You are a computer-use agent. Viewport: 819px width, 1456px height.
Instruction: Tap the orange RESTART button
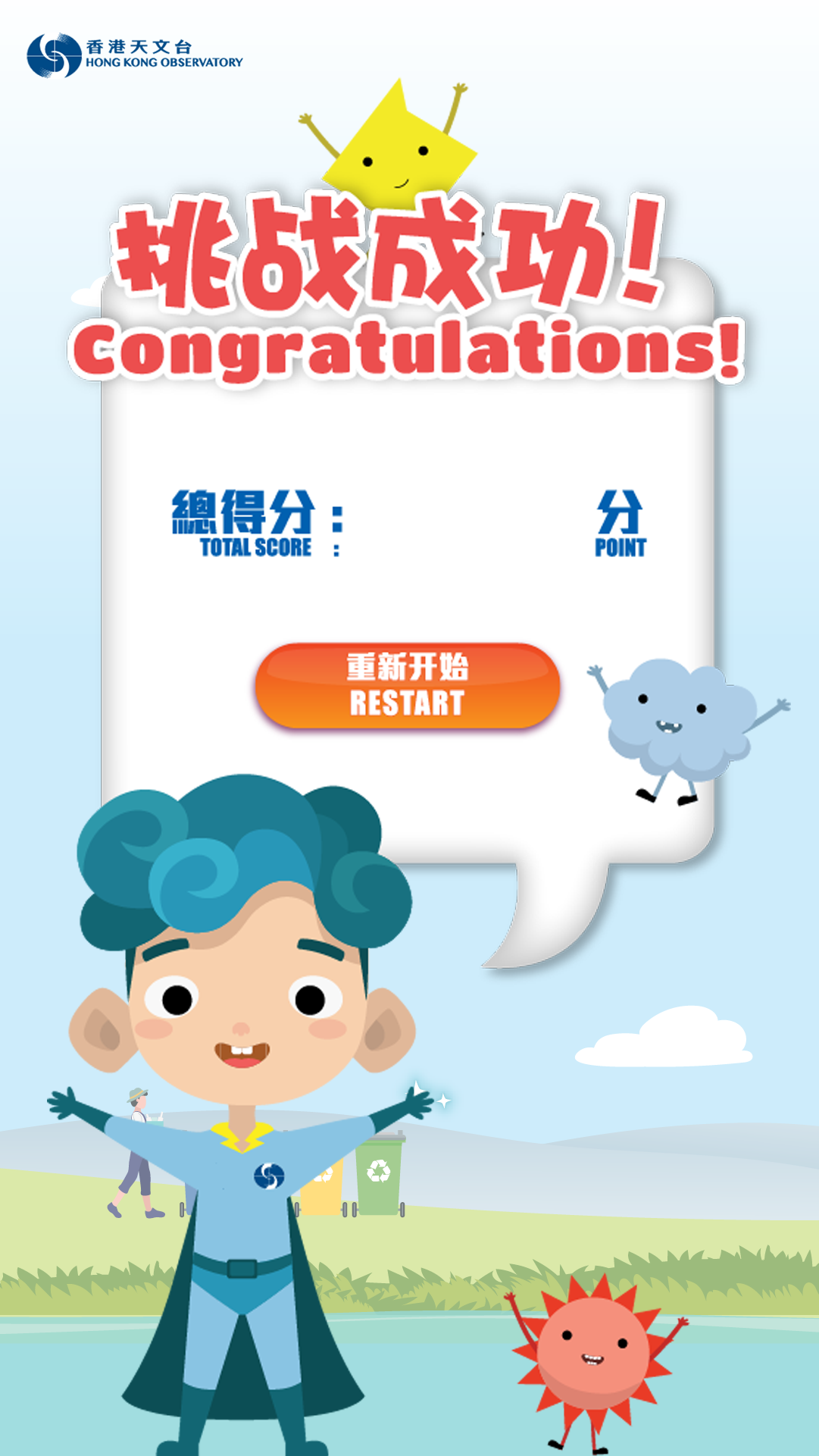click(408, 686)
